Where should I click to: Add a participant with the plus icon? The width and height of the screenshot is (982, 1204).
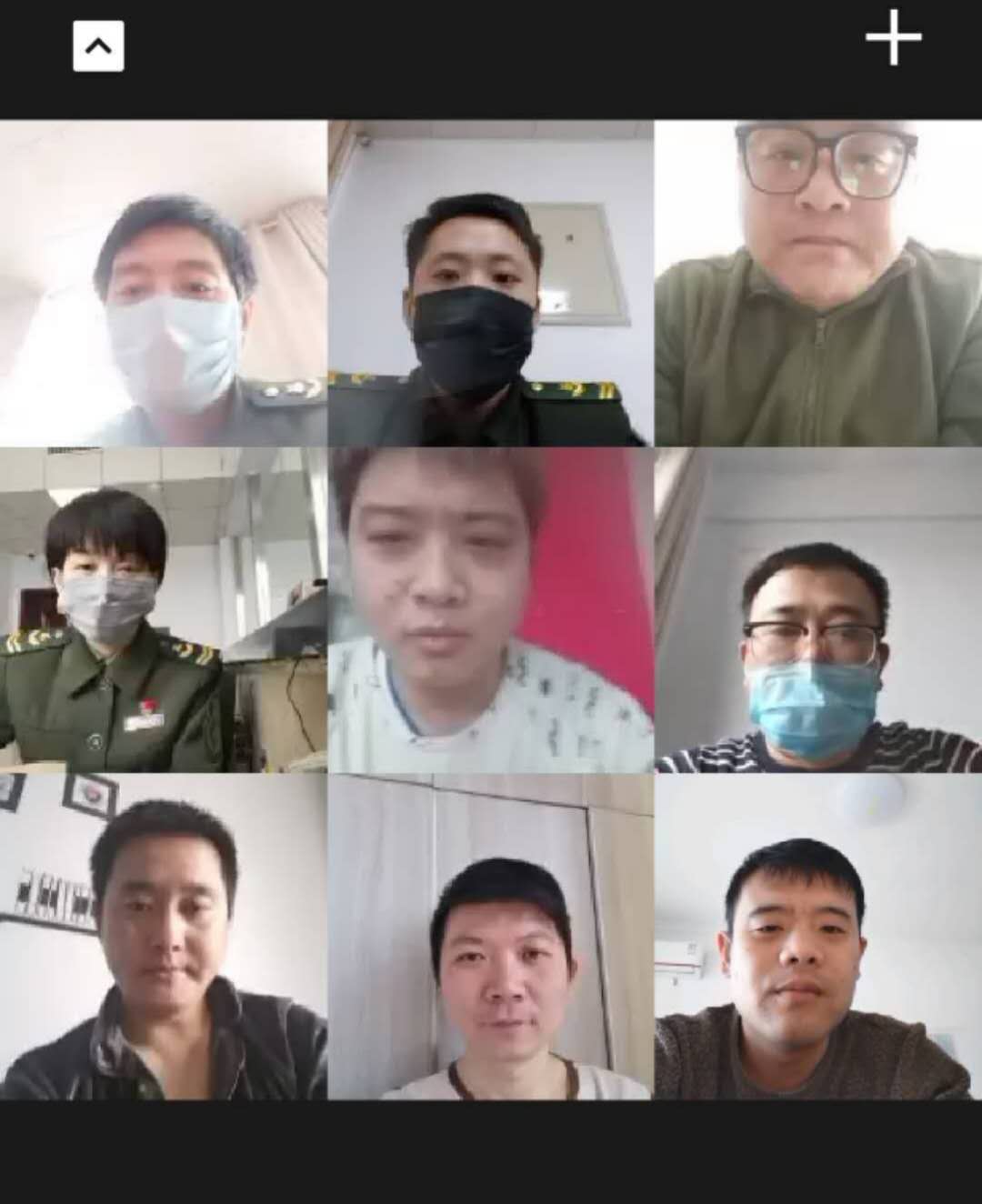click(893, 38)
